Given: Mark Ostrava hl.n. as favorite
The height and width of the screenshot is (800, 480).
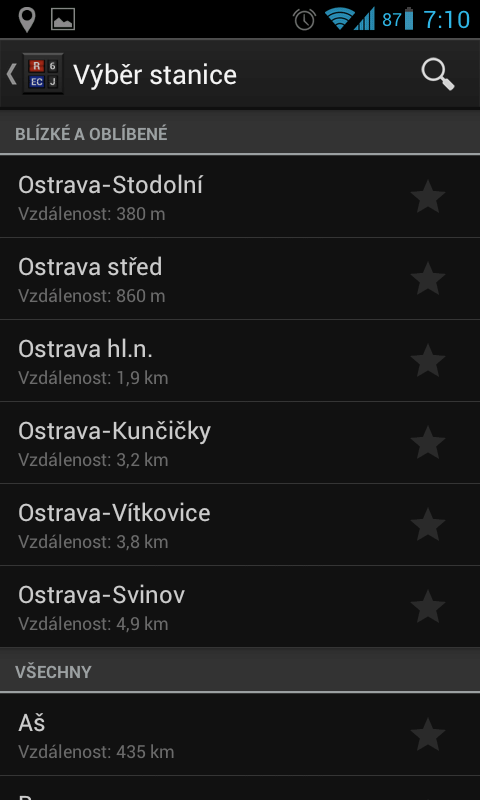Looking at the screenshot, I should (x=428, y=360).
